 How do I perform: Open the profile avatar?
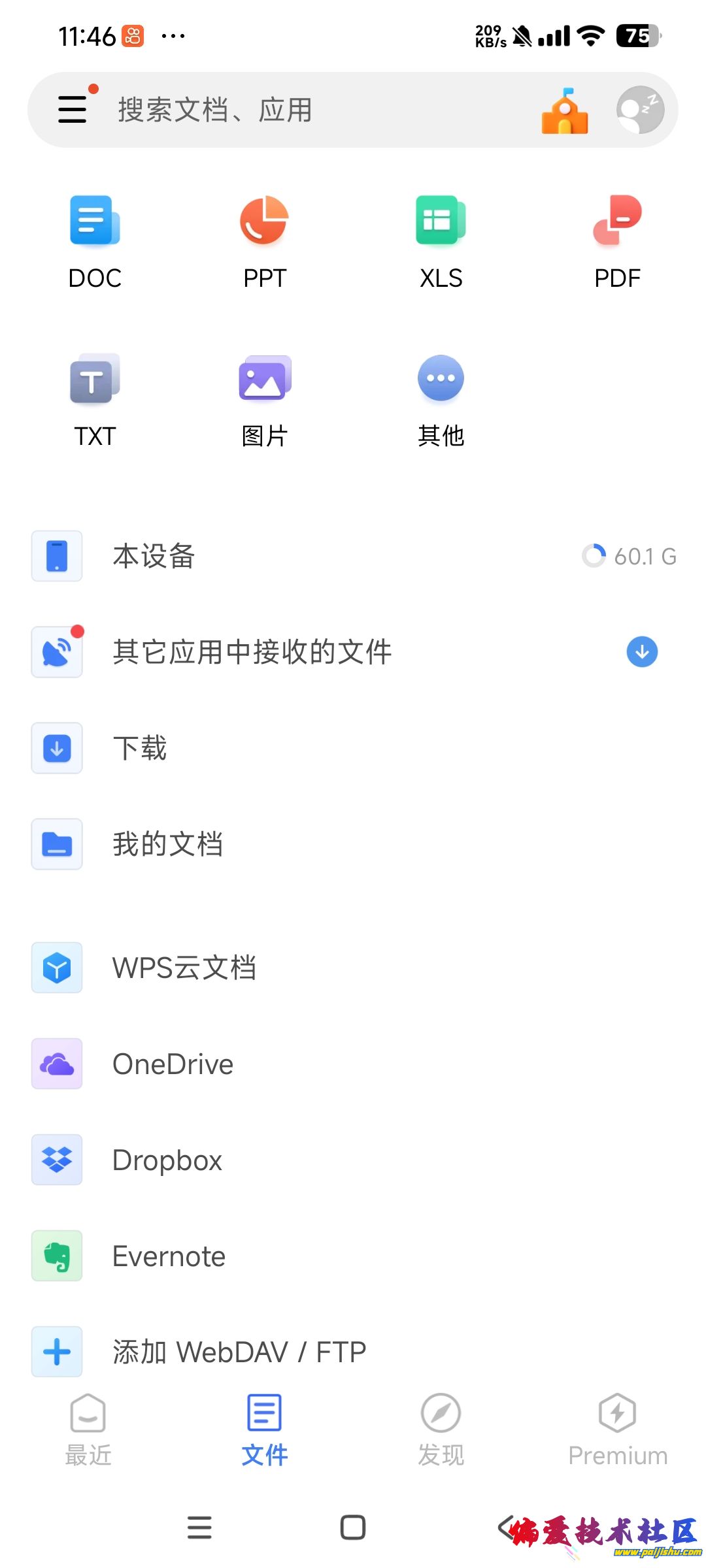coord(640,110)
